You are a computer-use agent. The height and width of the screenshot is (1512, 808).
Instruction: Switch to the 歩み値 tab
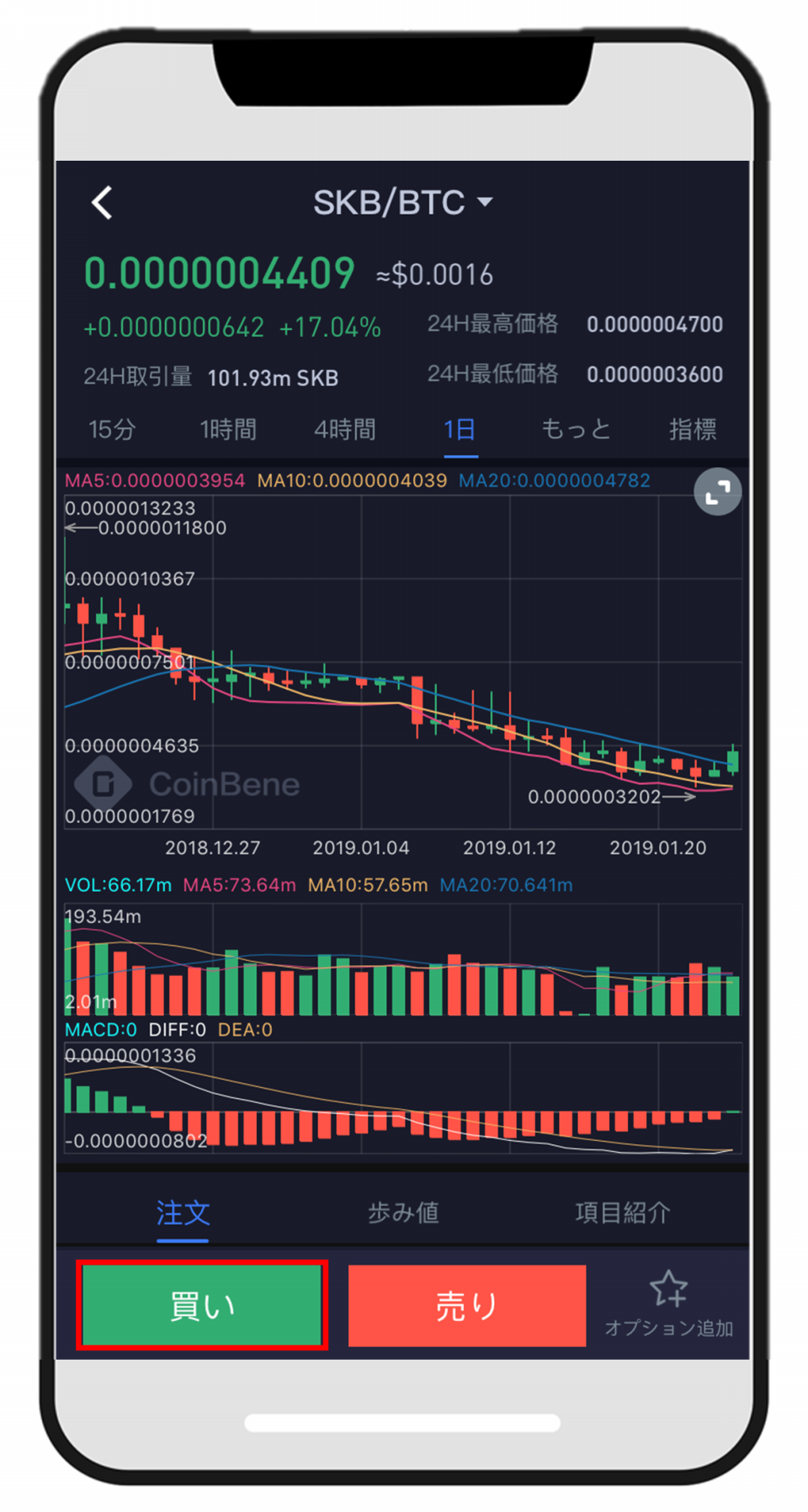pos(403,1212)
